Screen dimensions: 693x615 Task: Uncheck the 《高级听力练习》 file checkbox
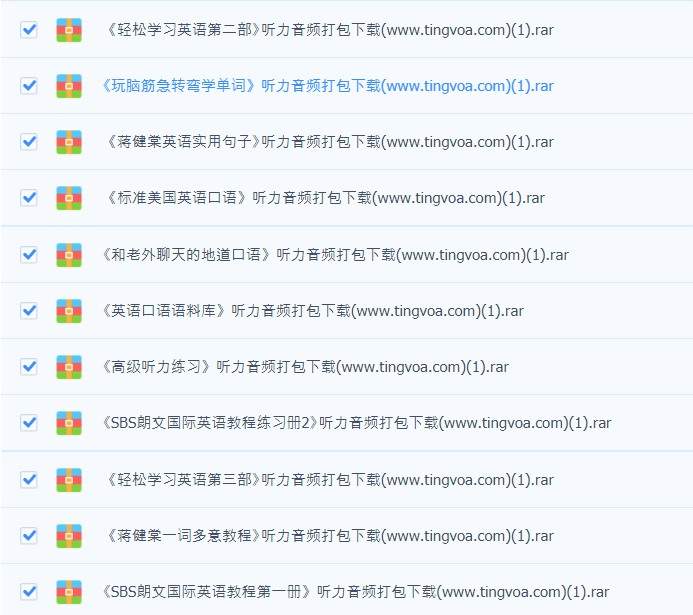[29, 366]
